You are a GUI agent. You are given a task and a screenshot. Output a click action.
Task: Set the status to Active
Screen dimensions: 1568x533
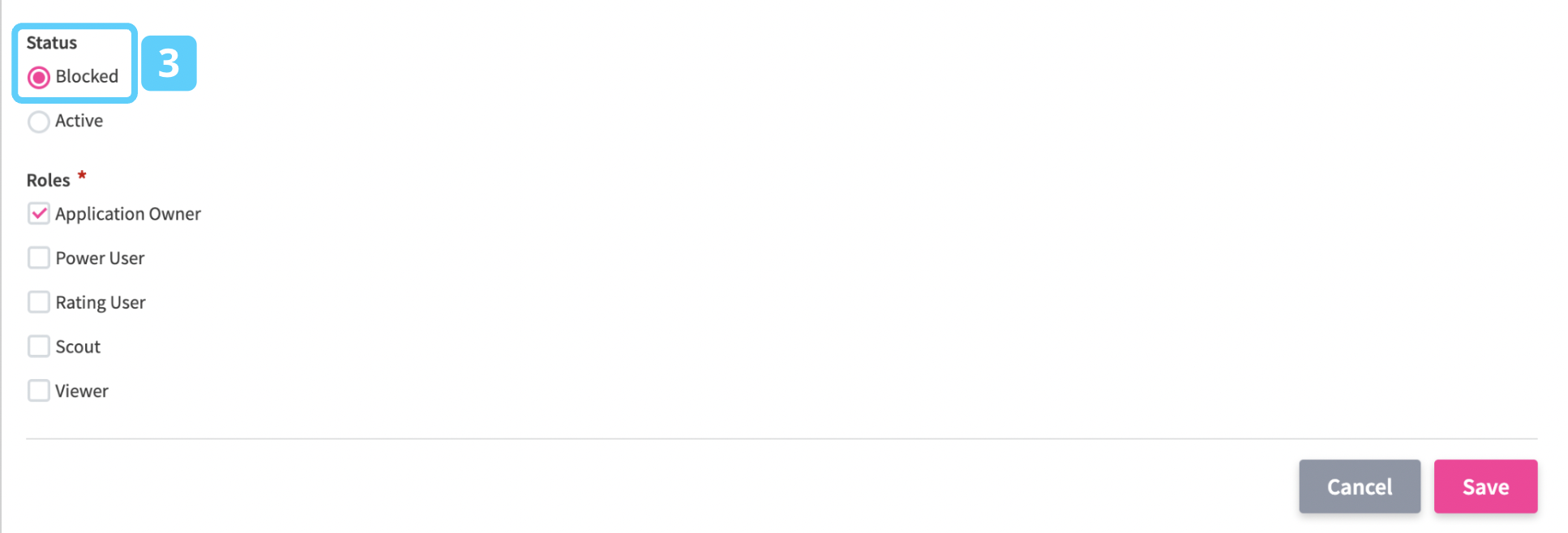(x=39, y=122)
